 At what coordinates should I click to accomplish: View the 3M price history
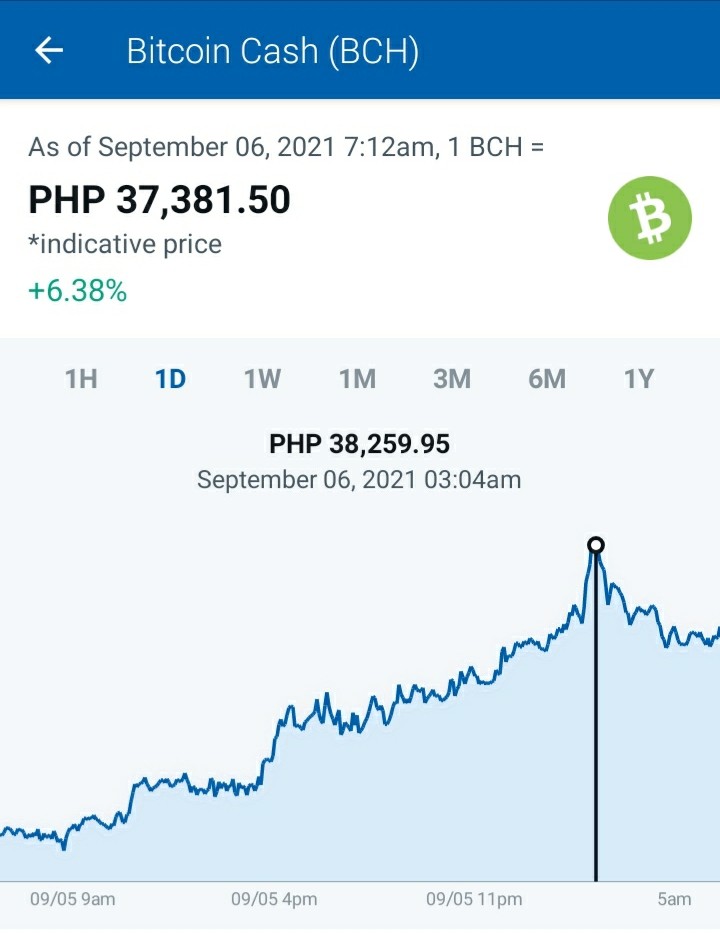[x=452, y=379]
